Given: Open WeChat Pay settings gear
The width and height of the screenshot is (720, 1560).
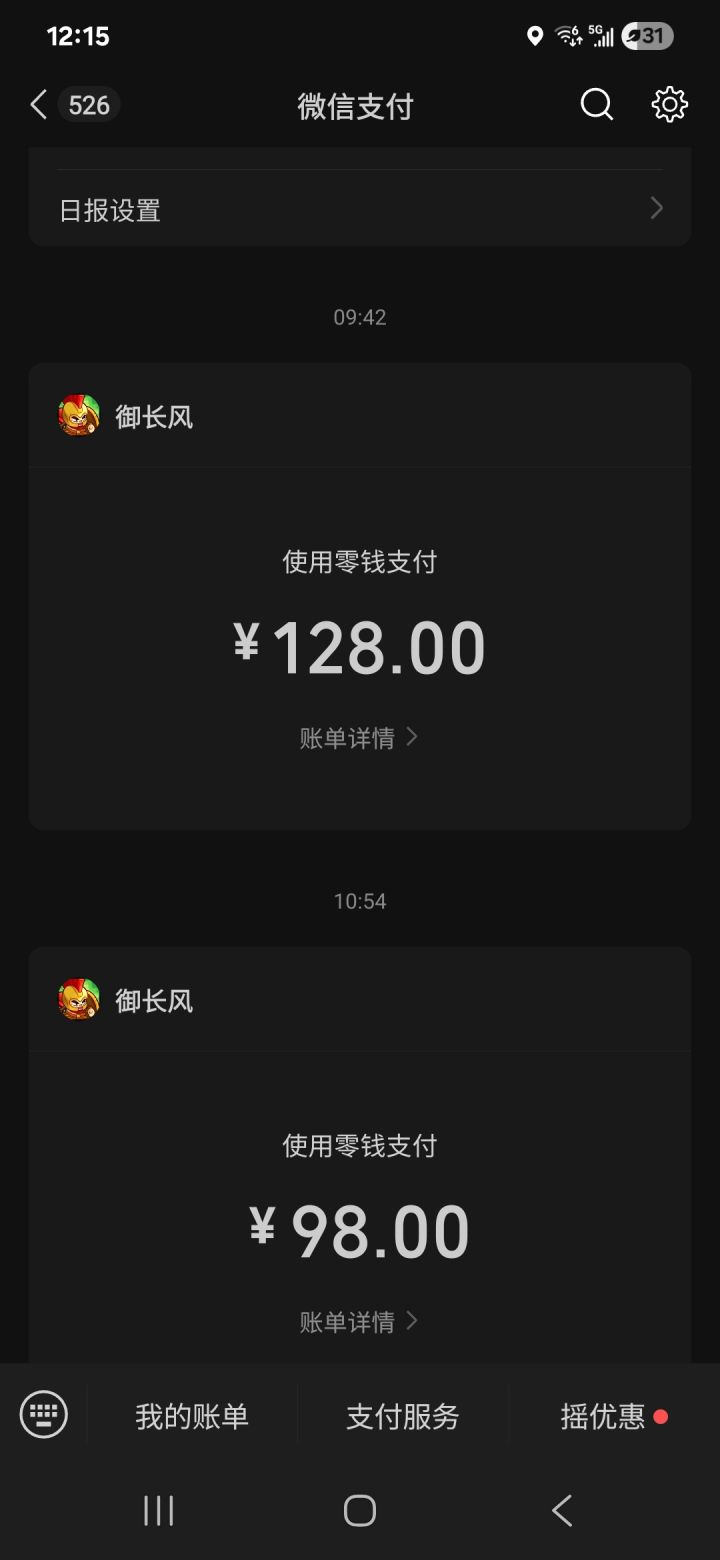Looking at the screenshot, I should (668, 104).
